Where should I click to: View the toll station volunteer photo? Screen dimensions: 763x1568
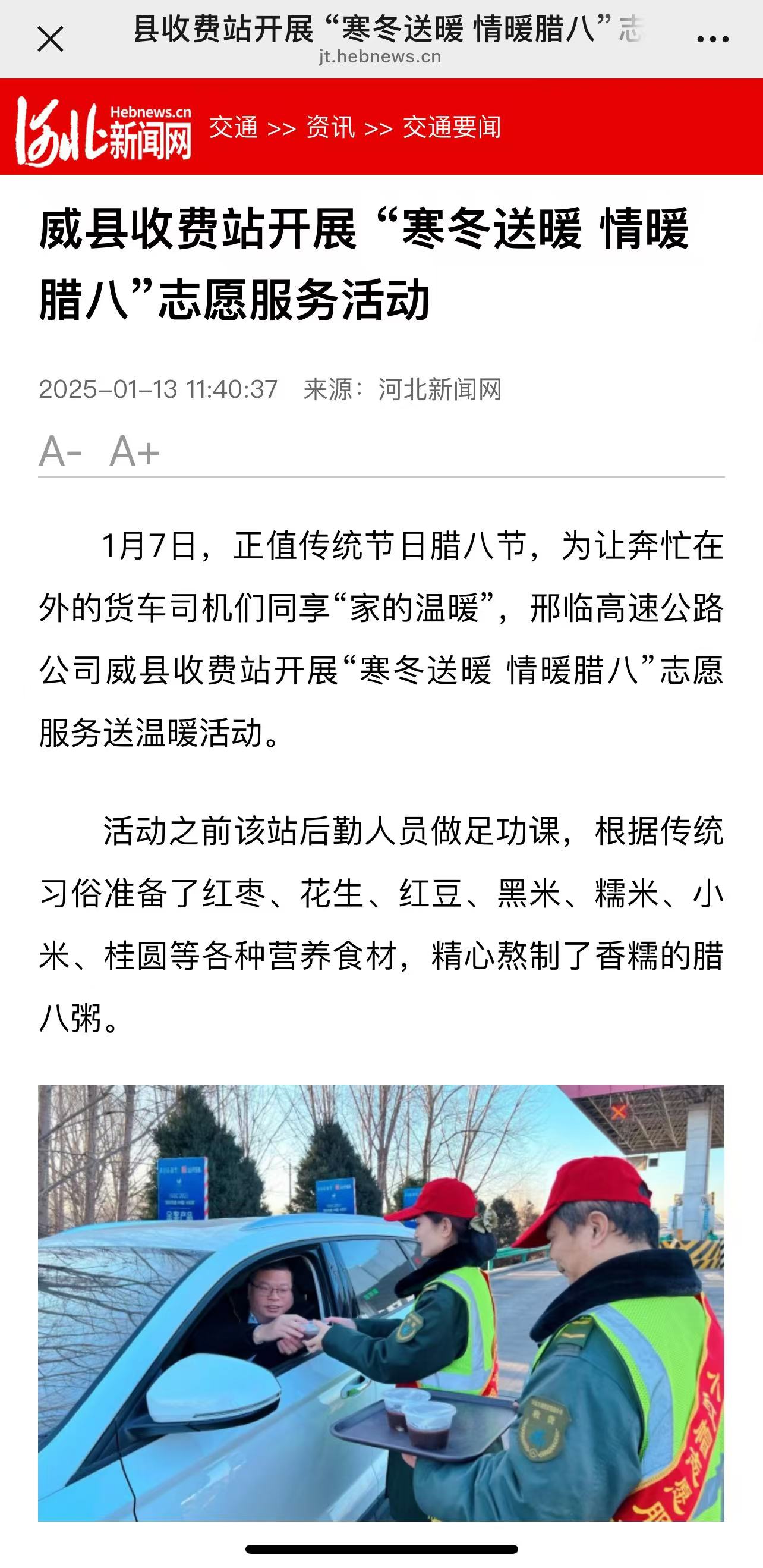381,1302
